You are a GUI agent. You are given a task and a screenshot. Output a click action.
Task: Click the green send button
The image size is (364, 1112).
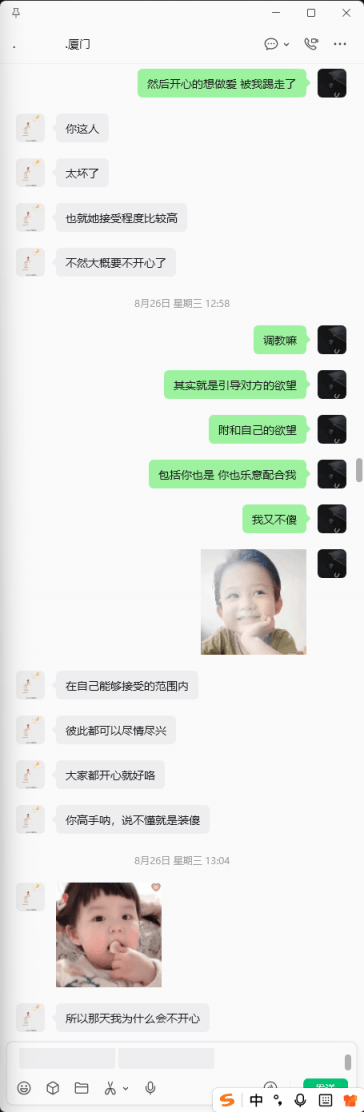coord(325,1084)
